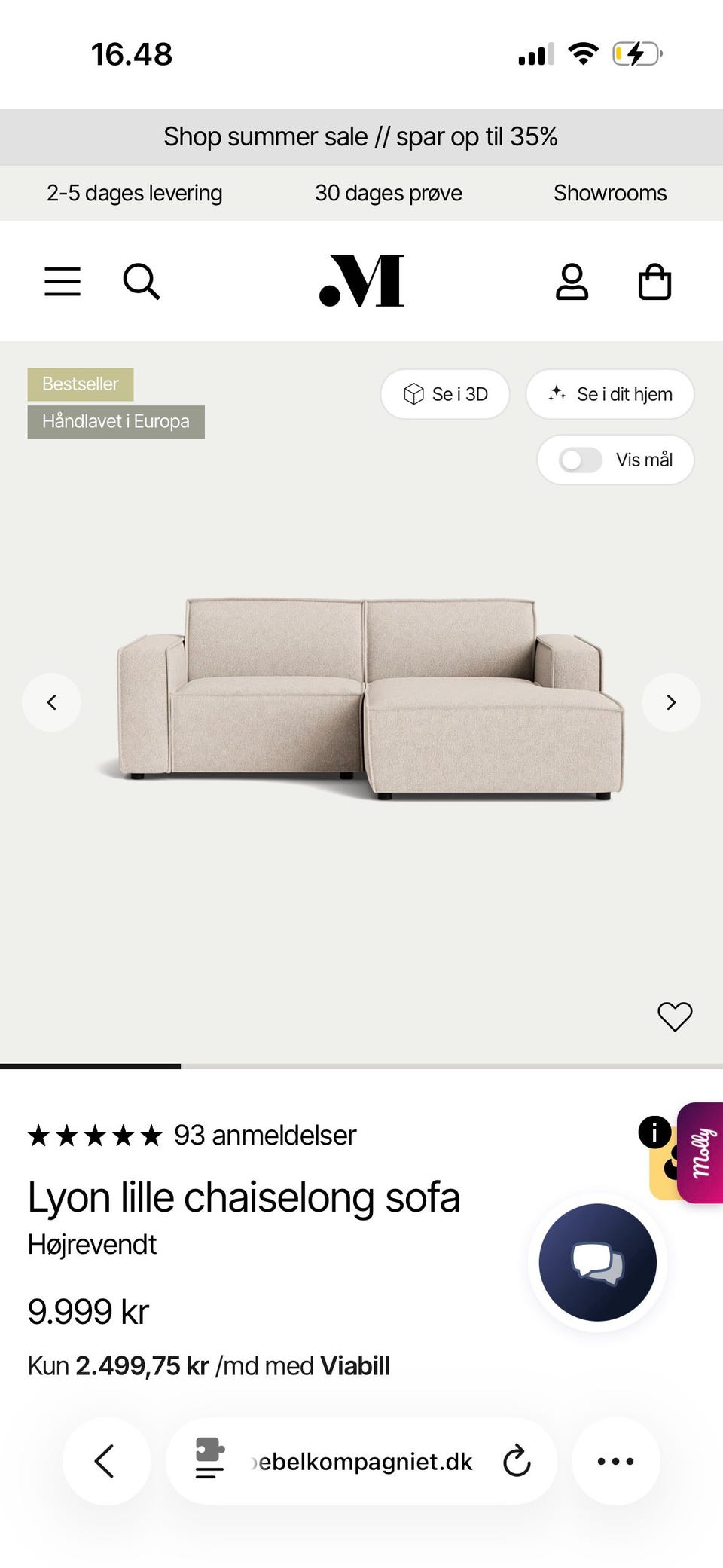Viewport: 723px width, 1568px height.
Task: Tap the black info icon
Action: [654, 1132]
